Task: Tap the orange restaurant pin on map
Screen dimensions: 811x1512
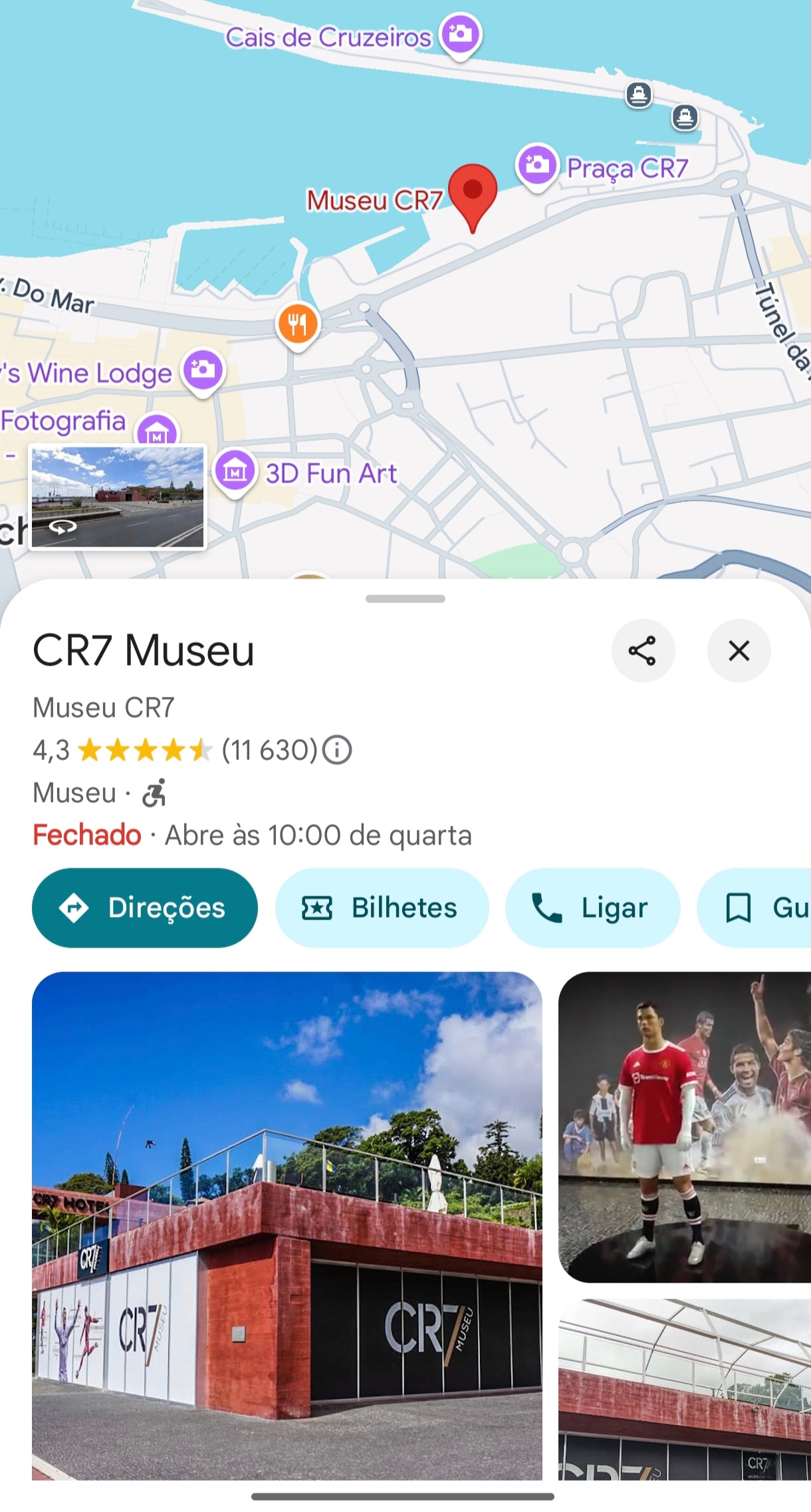Action: click(x=298, y=324)
